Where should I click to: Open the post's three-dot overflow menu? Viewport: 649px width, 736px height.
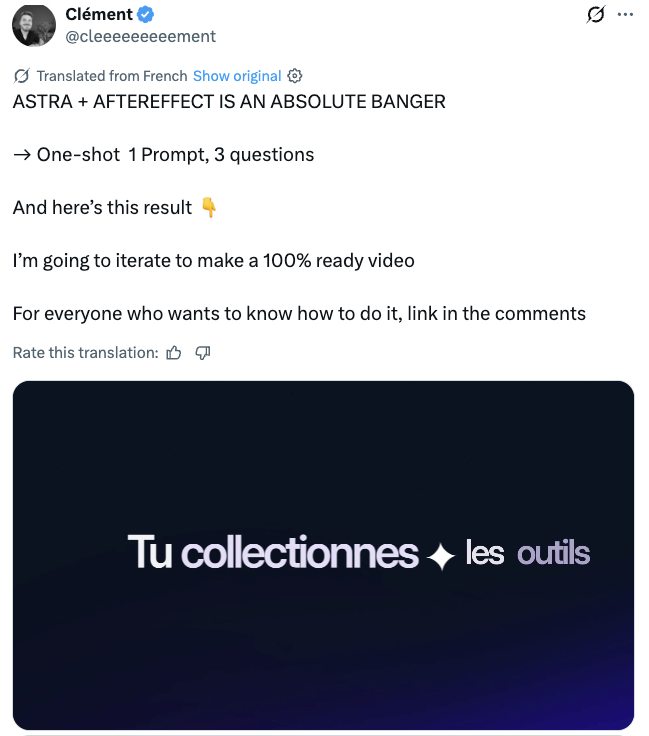625,15
